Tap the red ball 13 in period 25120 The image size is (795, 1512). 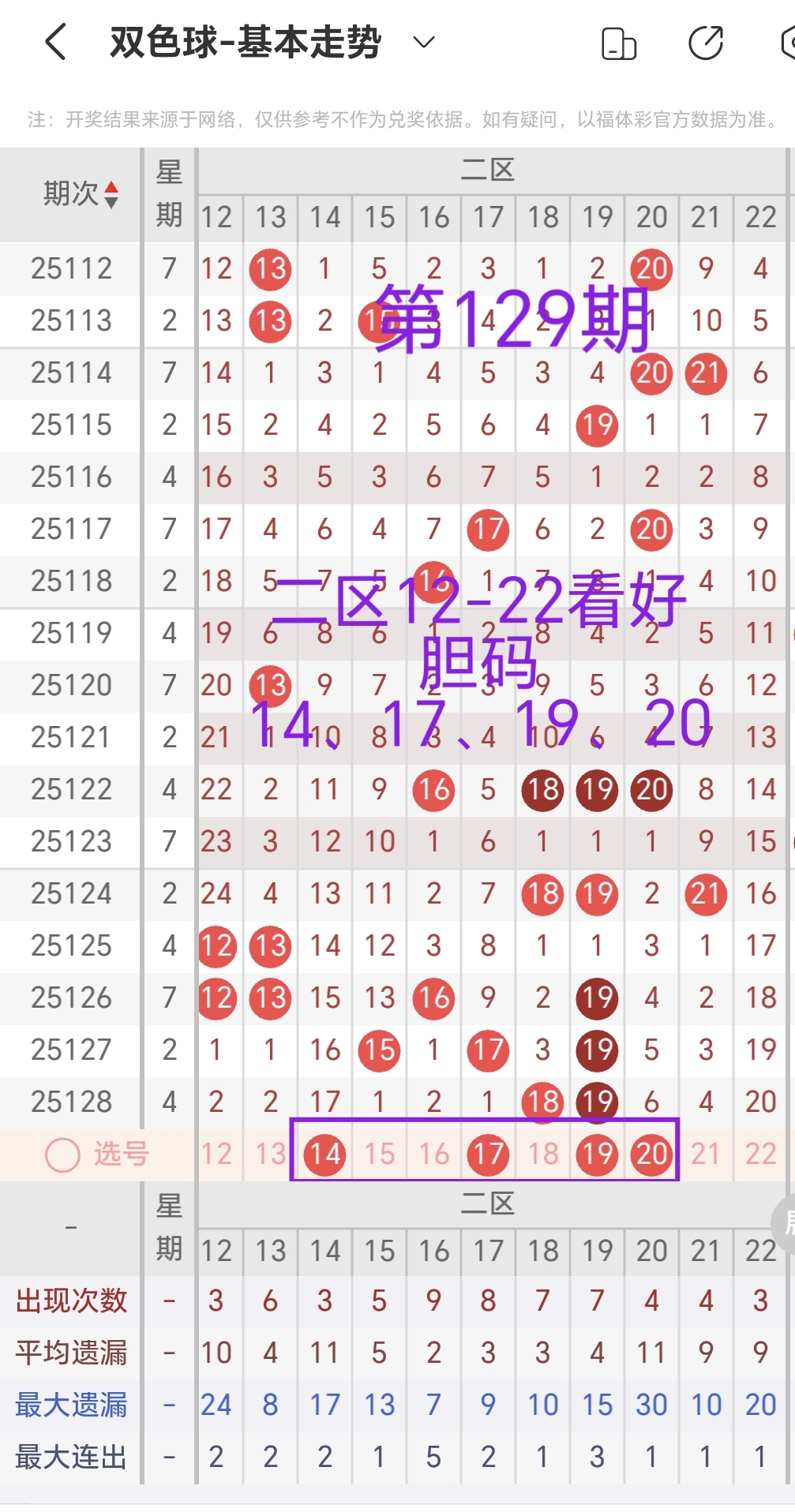[x=269, y=685]
